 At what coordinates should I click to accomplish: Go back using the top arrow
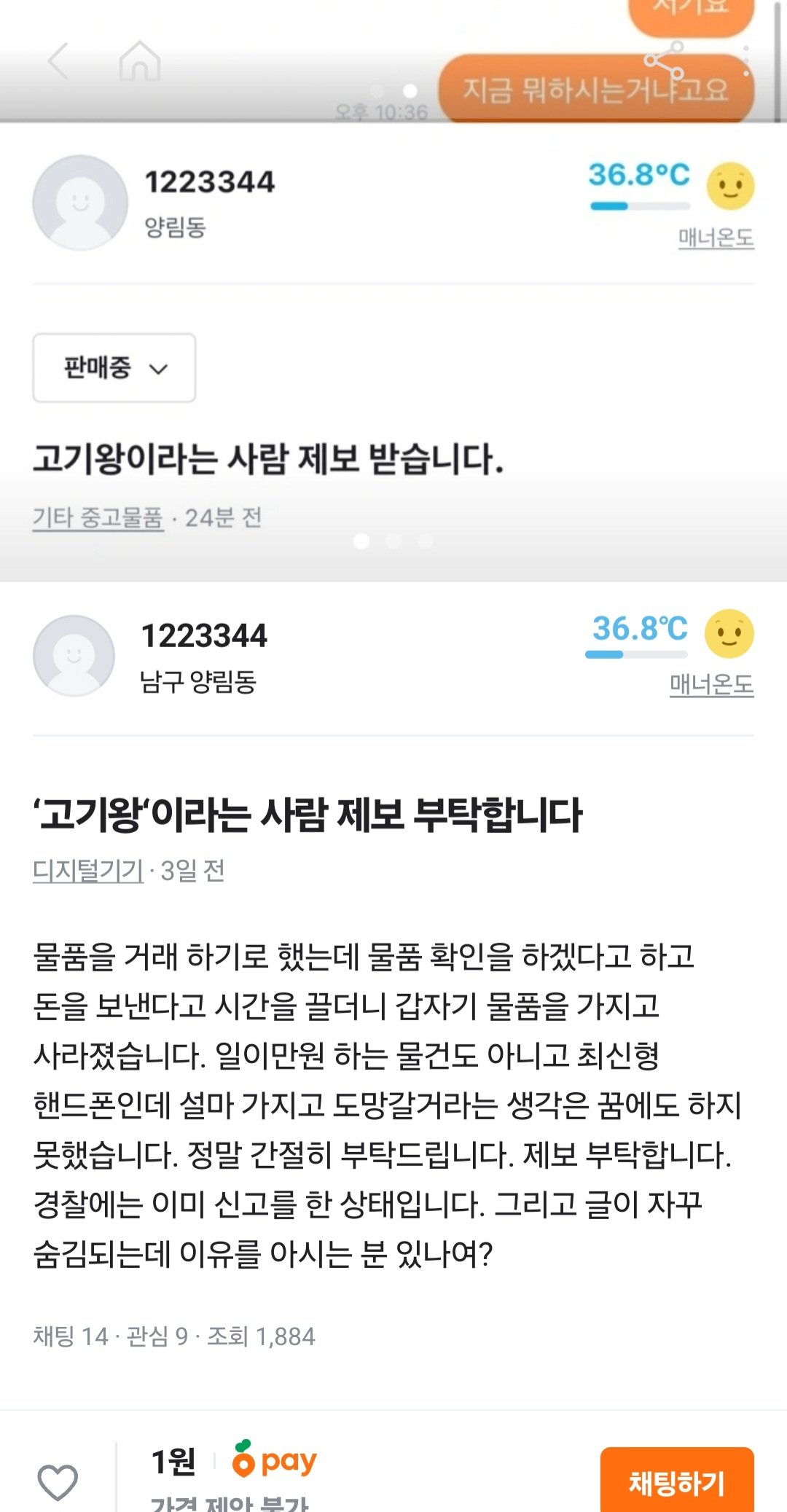58,60
